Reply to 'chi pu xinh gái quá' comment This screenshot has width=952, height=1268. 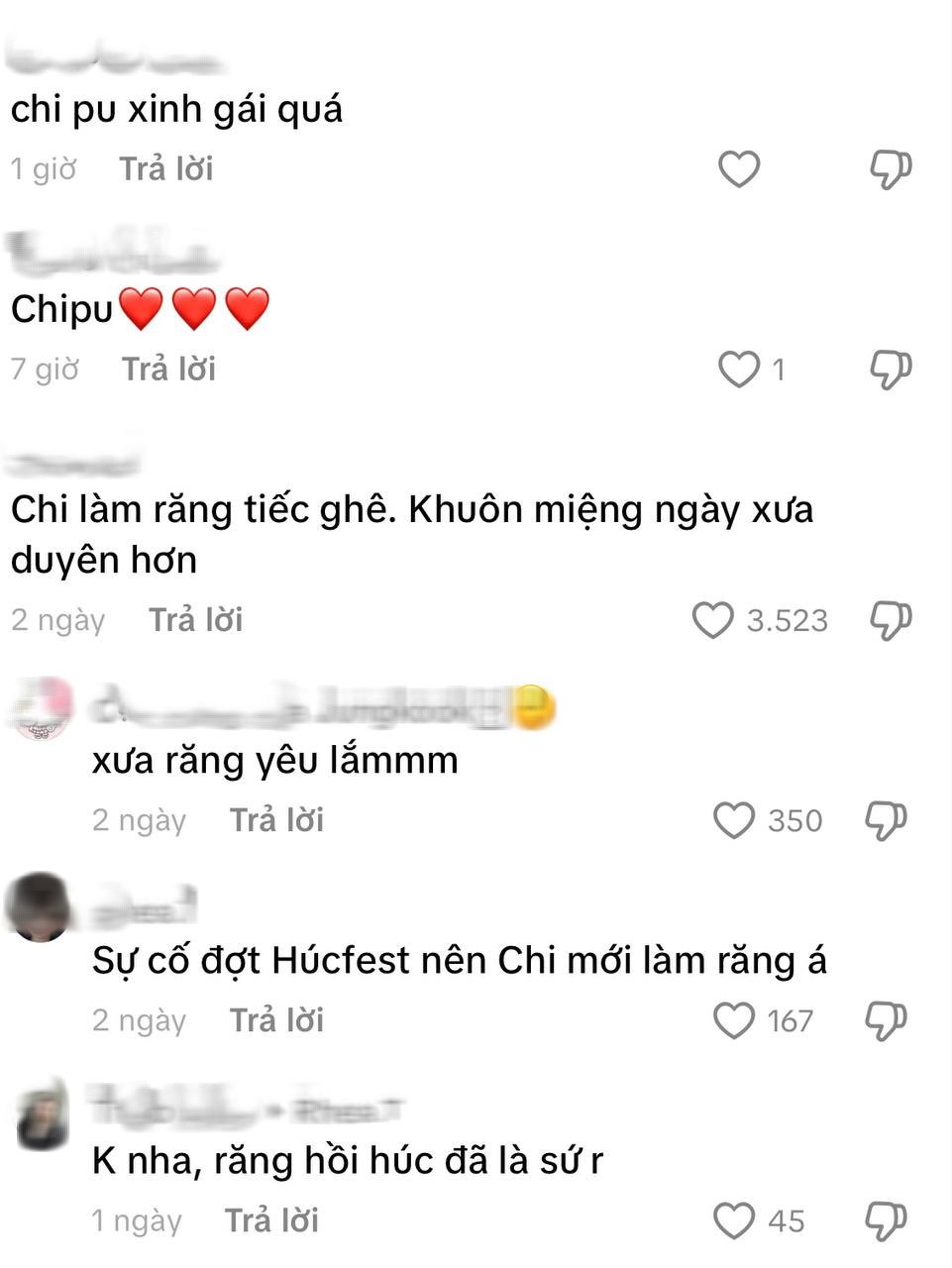coord(166,169)
